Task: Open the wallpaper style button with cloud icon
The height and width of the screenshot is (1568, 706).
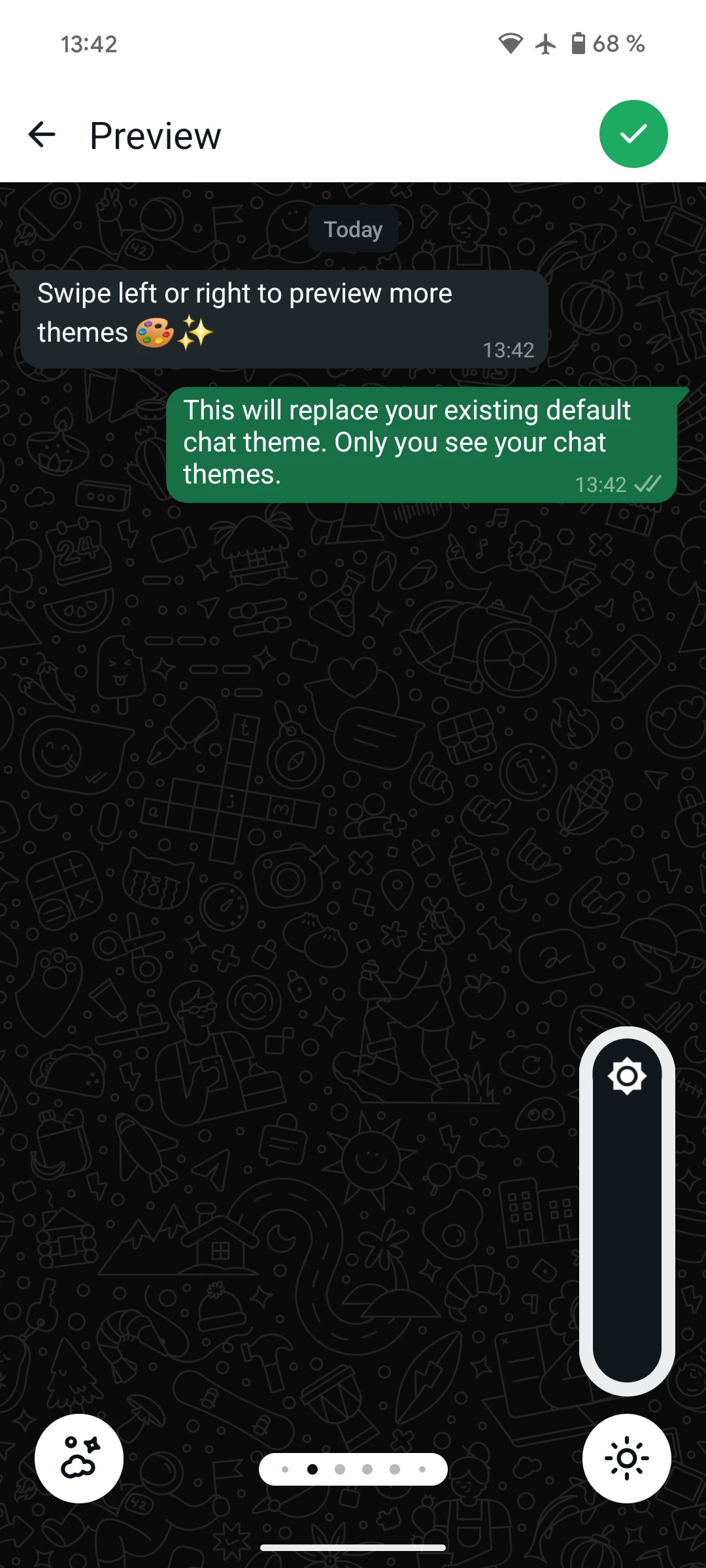Action: pos(79,1458)
